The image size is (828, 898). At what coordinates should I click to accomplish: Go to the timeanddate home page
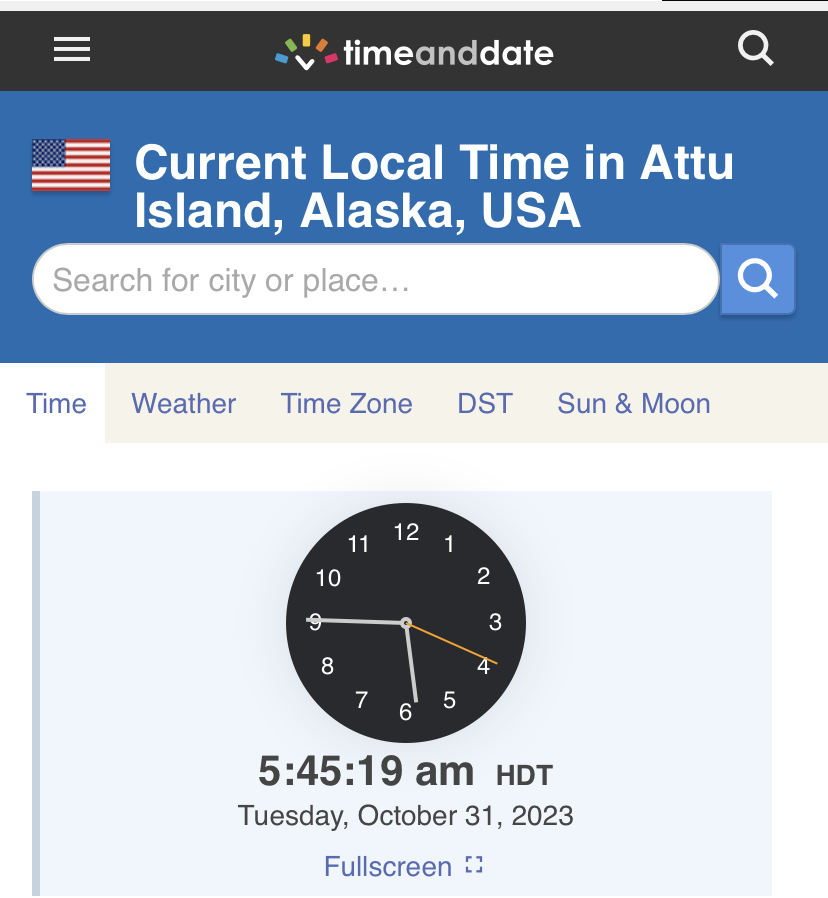(414, 51)
